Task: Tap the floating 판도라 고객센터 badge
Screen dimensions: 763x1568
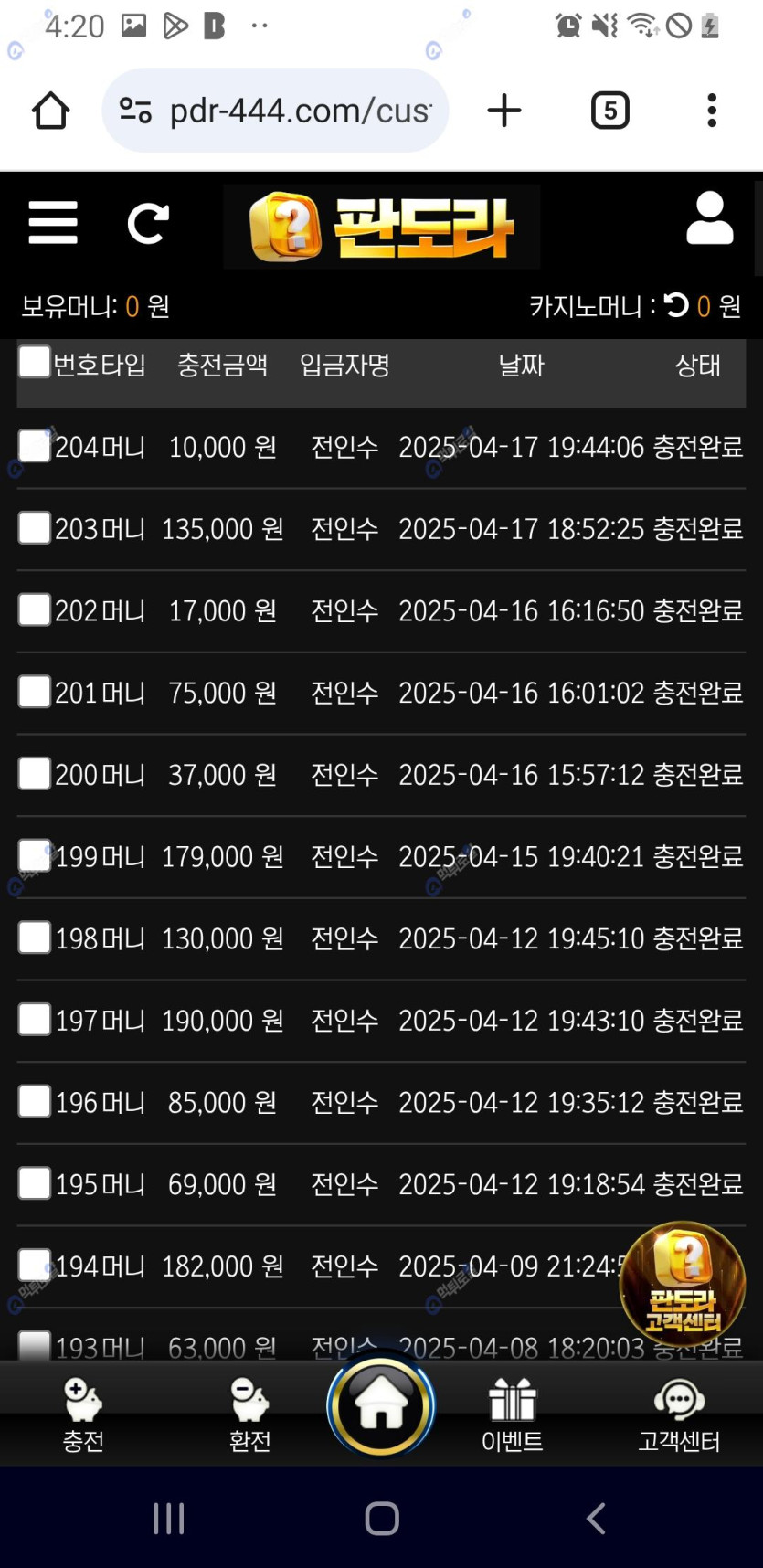Action: (x=683, y=1284)
